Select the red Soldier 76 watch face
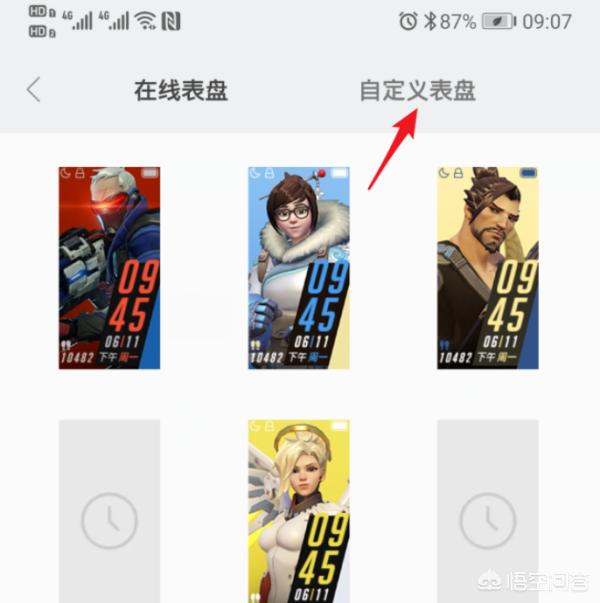This screenshot has height=603, width=600. click(109, 268)
